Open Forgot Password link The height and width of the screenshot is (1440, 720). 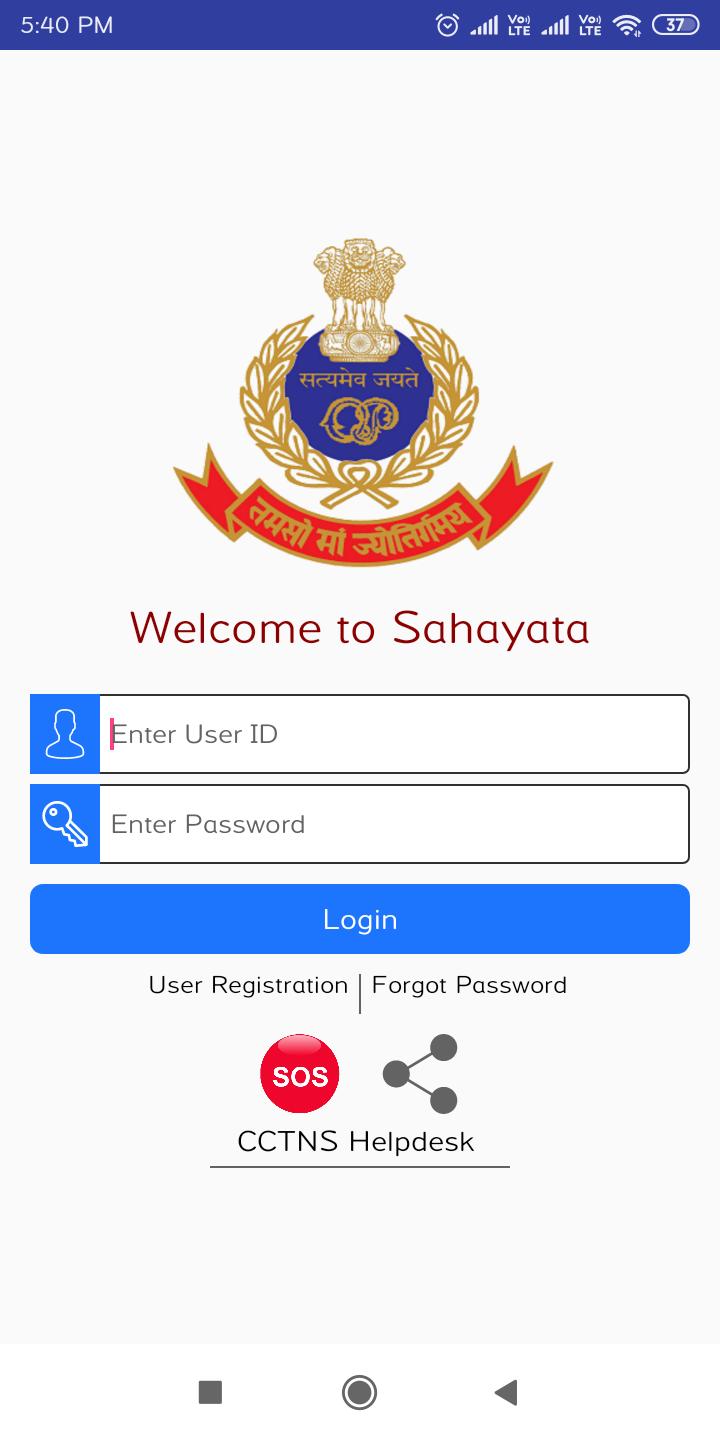469,985
